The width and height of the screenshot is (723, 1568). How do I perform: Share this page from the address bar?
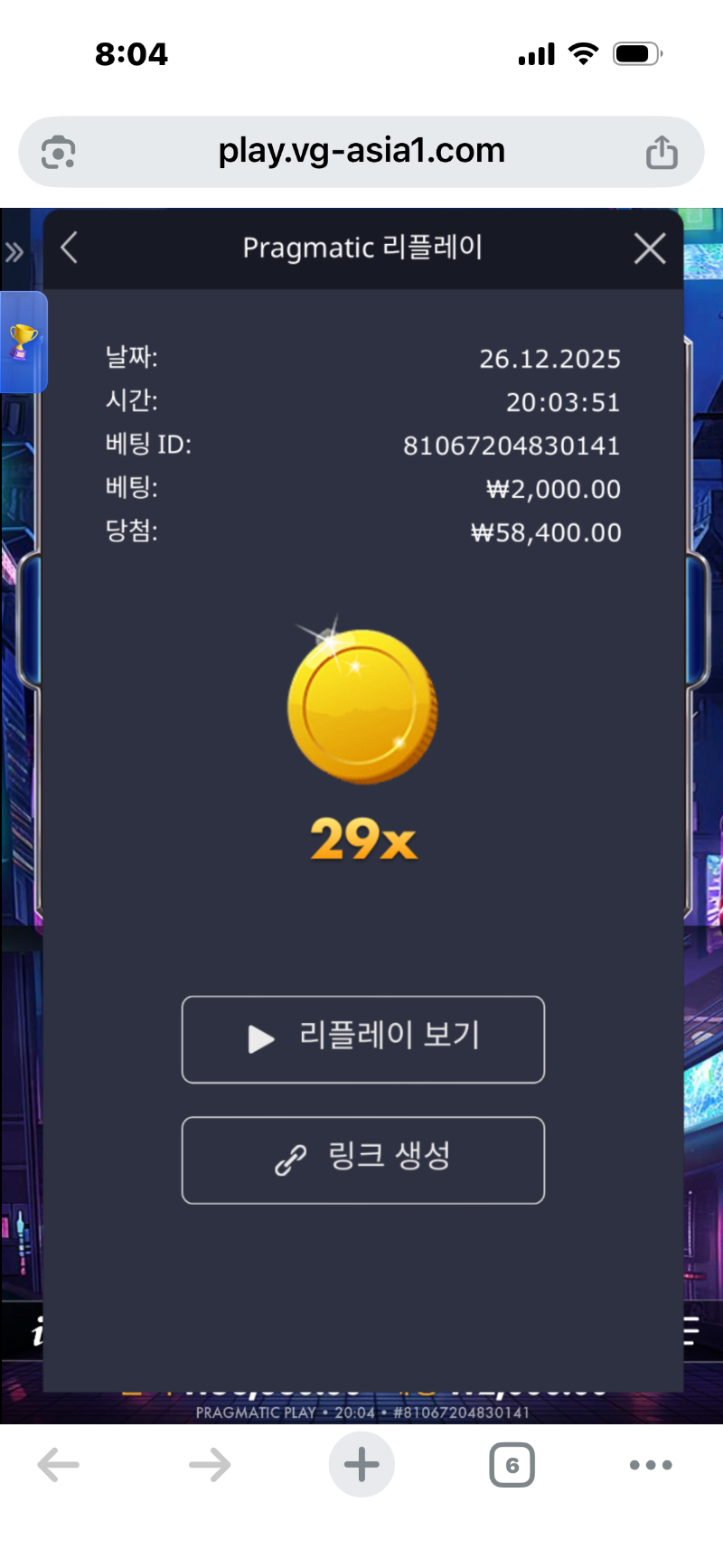[662, 152]
